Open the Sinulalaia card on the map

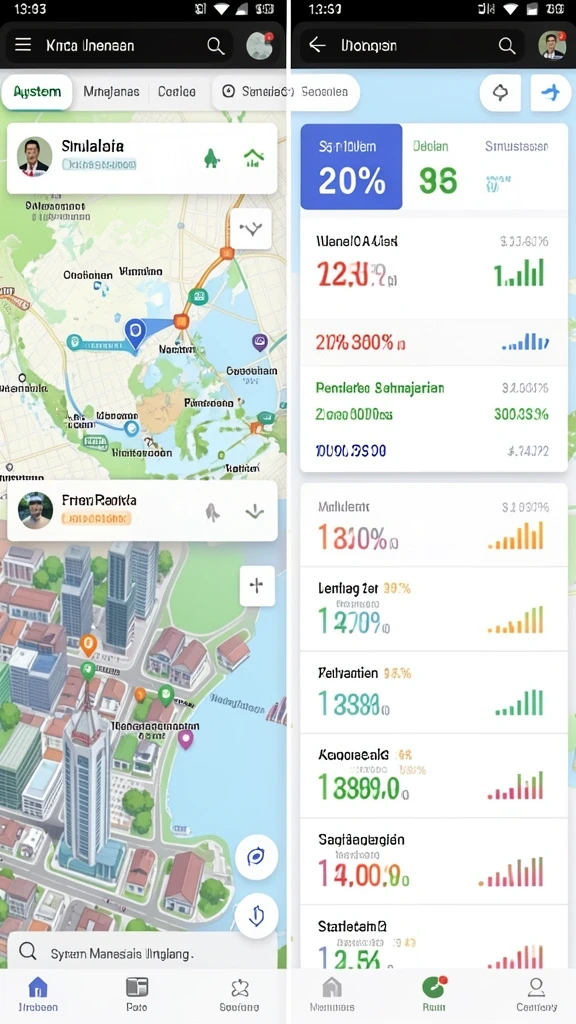coord(142,159)
